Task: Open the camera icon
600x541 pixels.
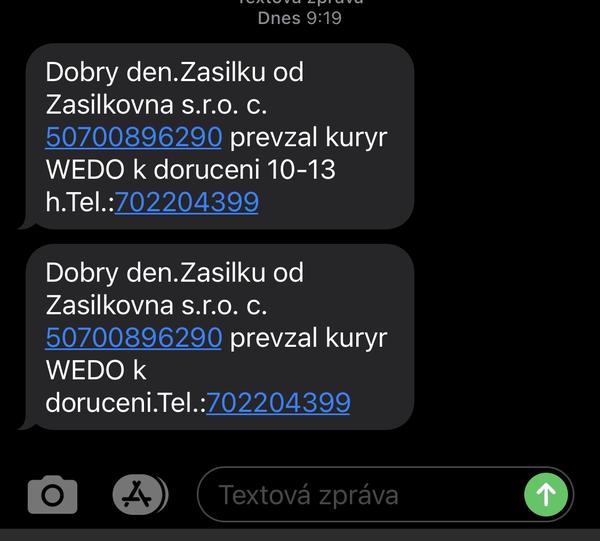Action: (52, 494)
